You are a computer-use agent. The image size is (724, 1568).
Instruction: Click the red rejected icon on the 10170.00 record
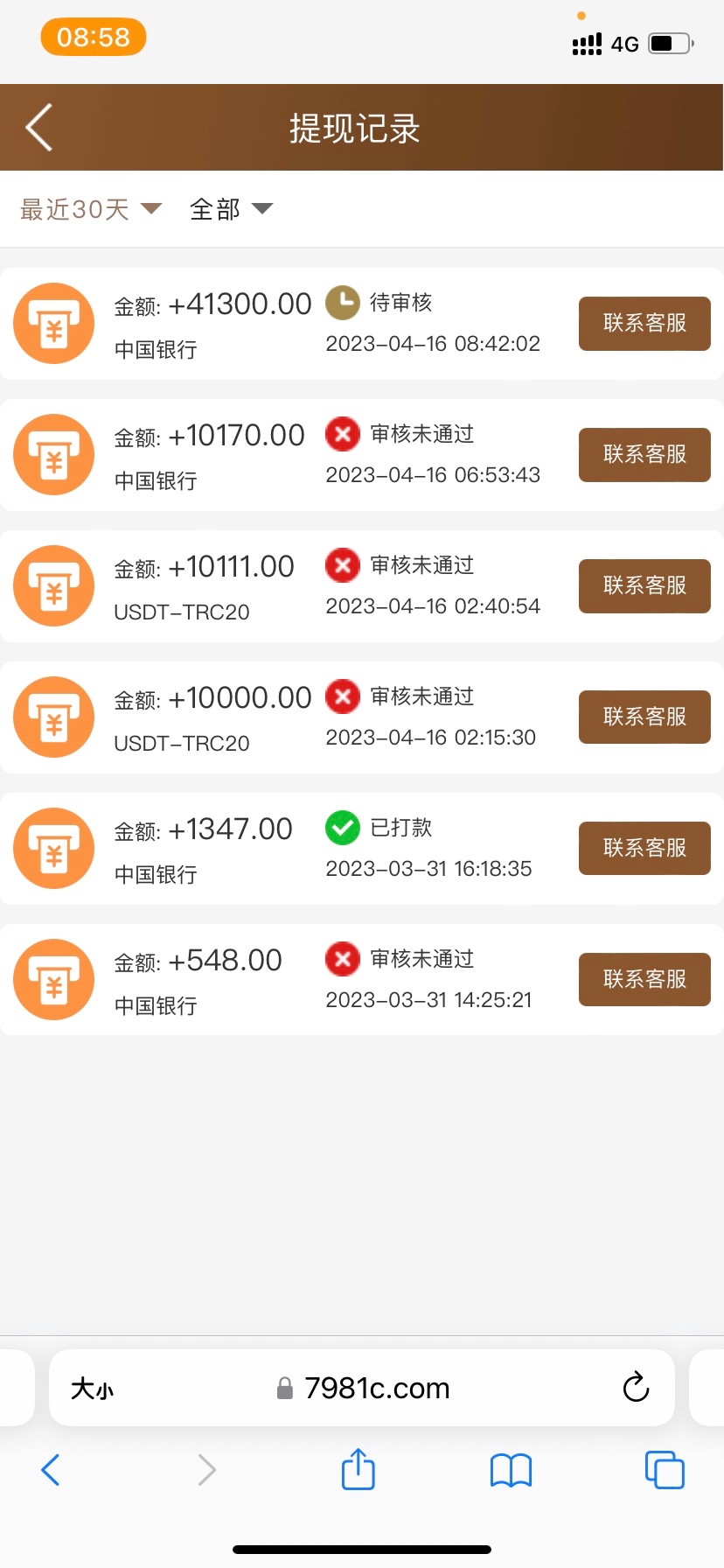(342, 433)
